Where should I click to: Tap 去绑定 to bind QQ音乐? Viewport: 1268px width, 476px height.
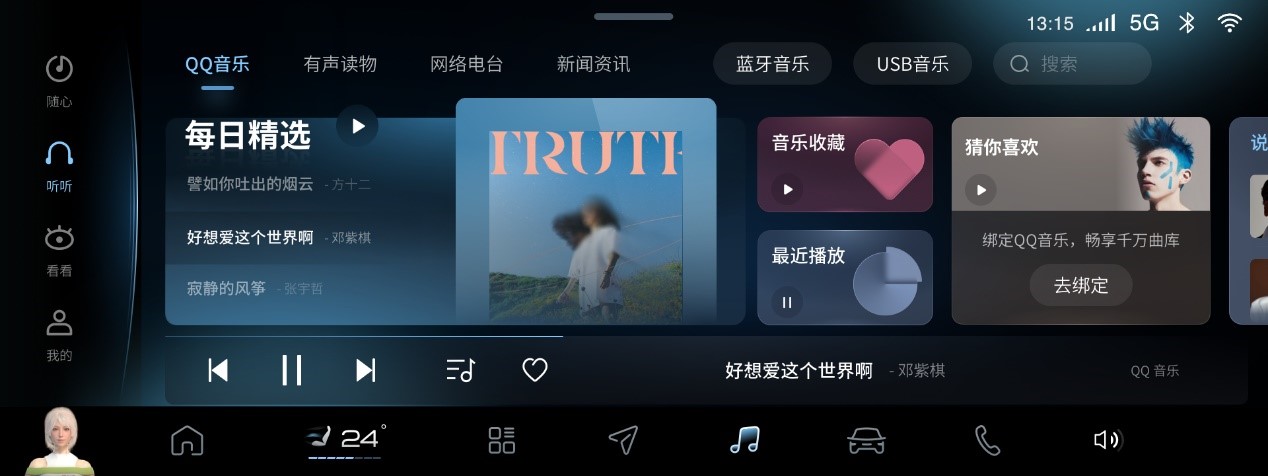coord(1080,286)
